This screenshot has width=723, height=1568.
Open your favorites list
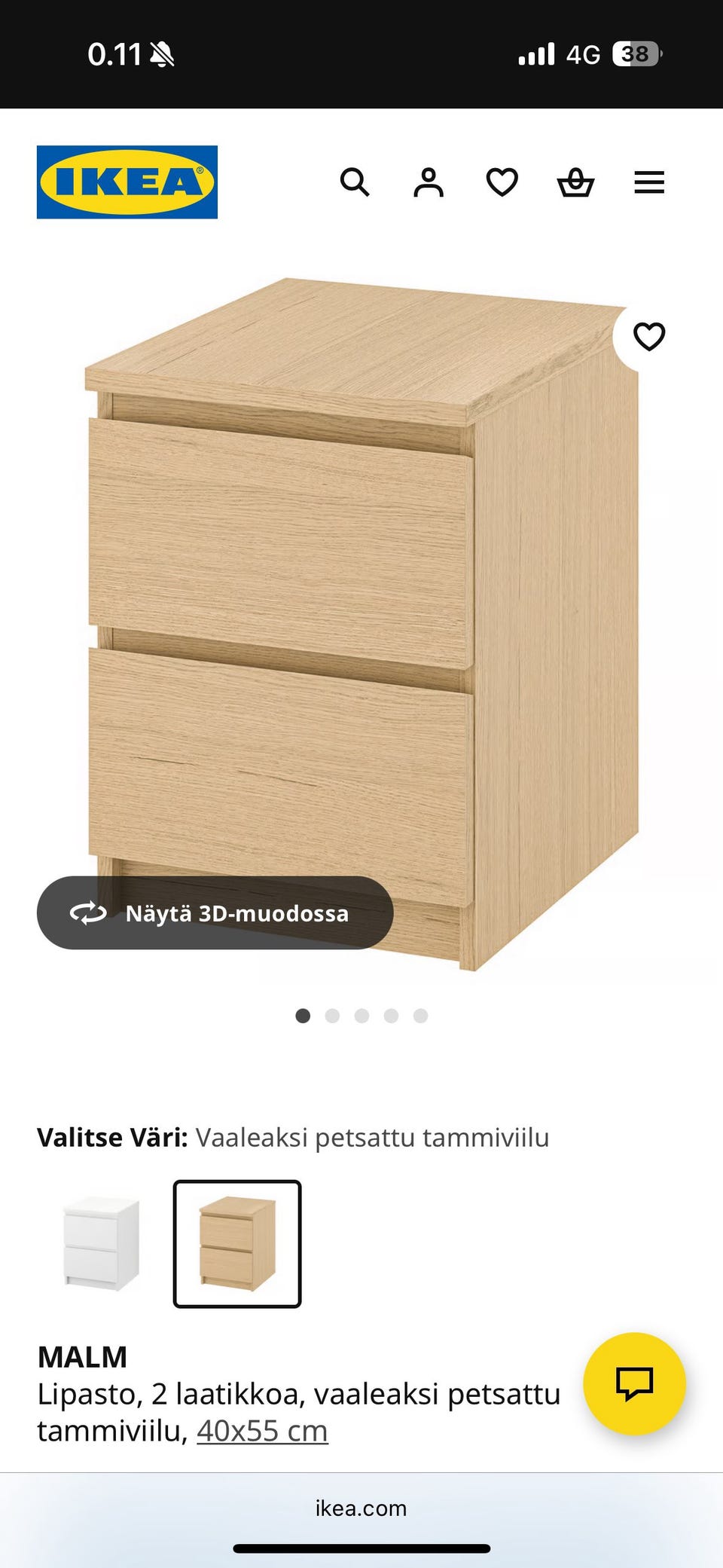[501, 182]
